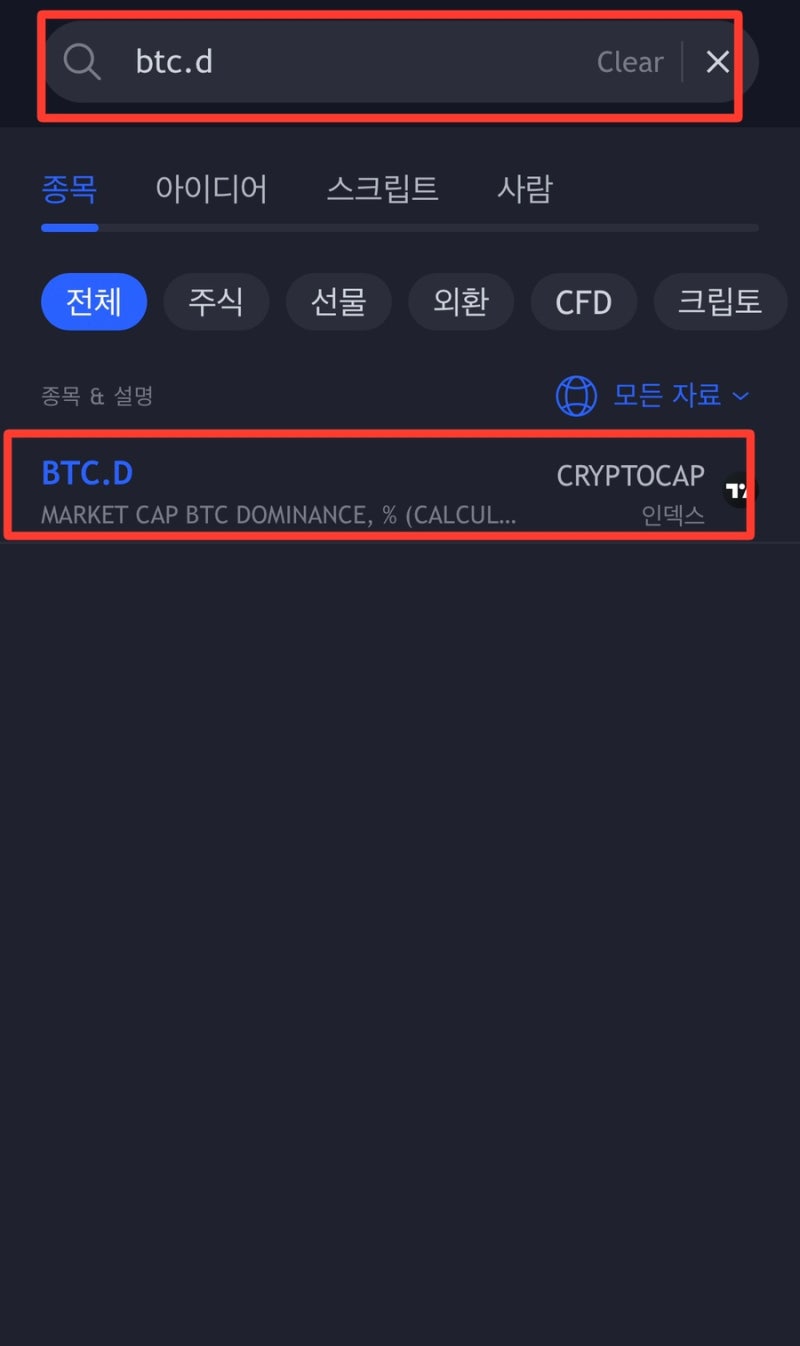
Task: Expand the 모든 자료 dropdown
Action: coord(653,396)
